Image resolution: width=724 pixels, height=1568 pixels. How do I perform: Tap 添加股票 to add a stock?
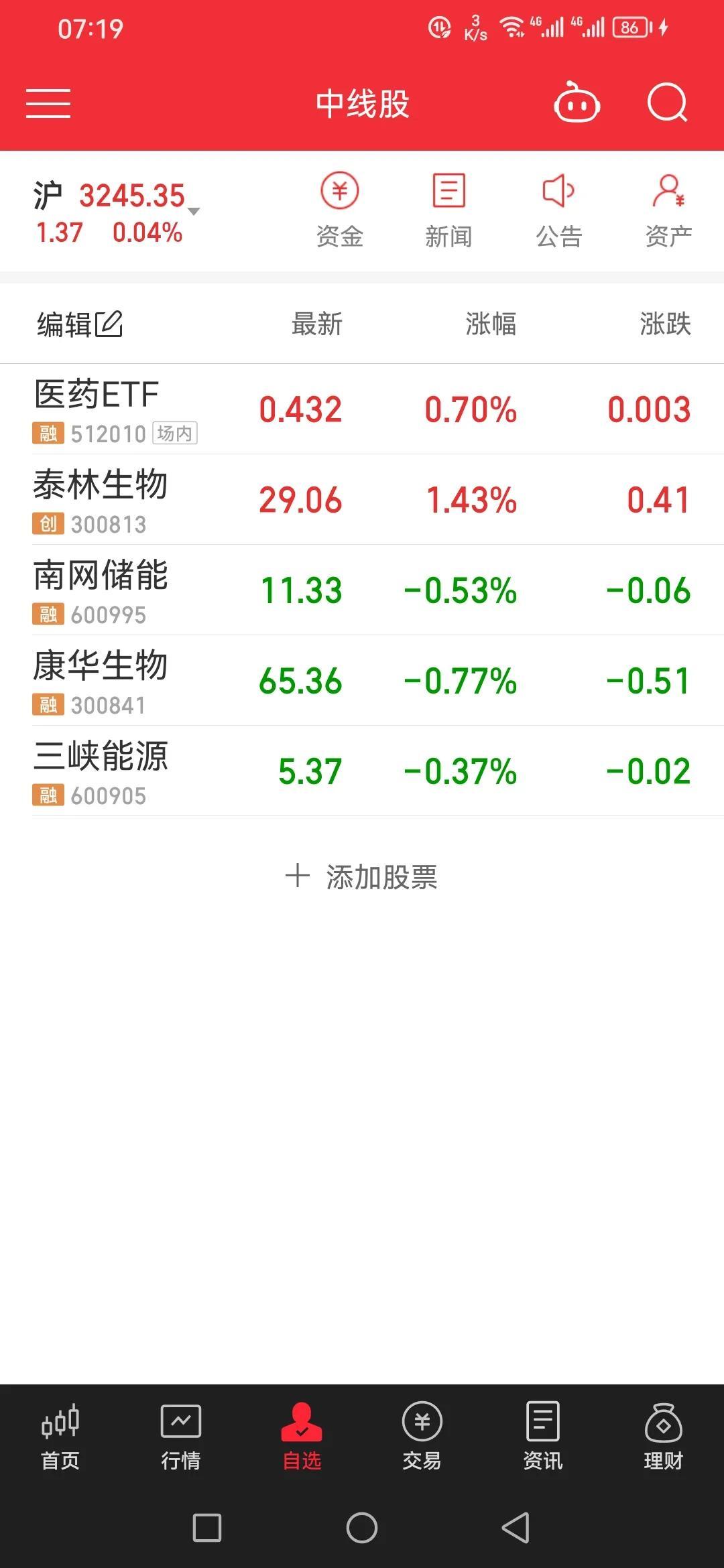[x=362, y=876]
